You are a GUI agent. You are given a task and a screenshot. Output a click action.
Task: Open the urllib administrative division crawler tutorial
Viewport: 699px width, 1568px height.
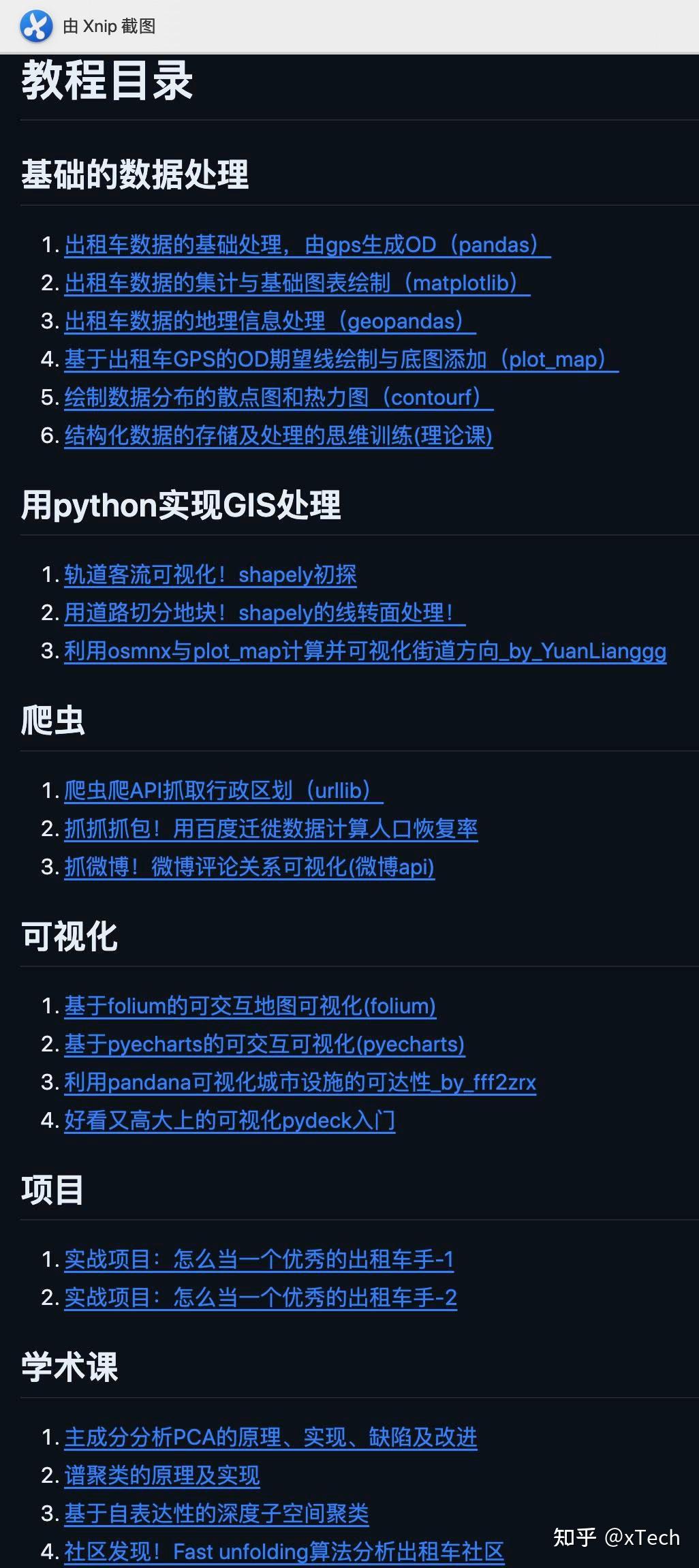point(223,790)
